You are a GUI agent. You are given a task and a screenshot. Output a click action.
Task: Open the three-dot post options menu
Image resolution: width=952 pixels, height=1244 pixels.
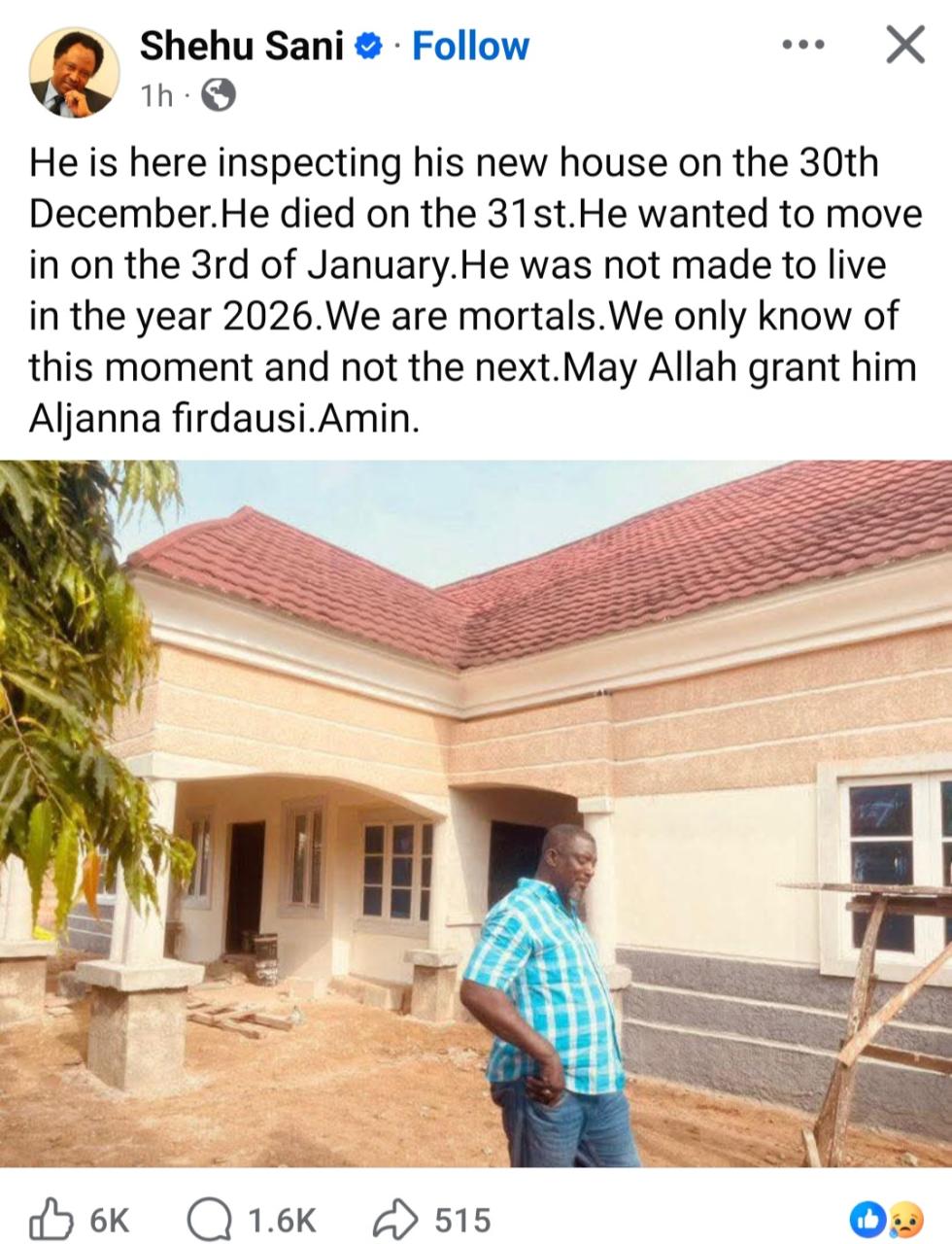coord(803,46)
